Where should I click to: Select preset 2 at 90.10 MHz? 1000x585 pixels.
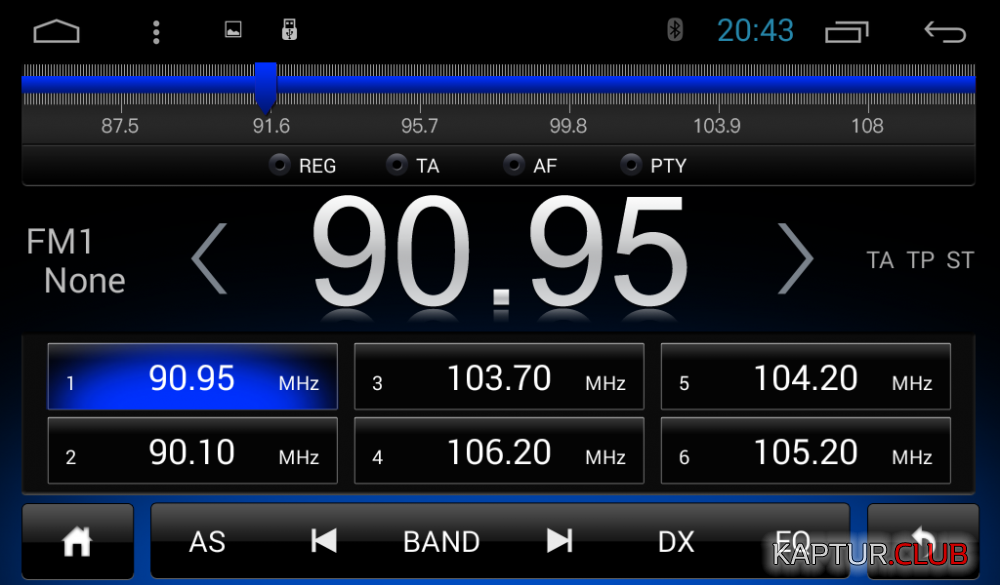(x=192, y=453)
